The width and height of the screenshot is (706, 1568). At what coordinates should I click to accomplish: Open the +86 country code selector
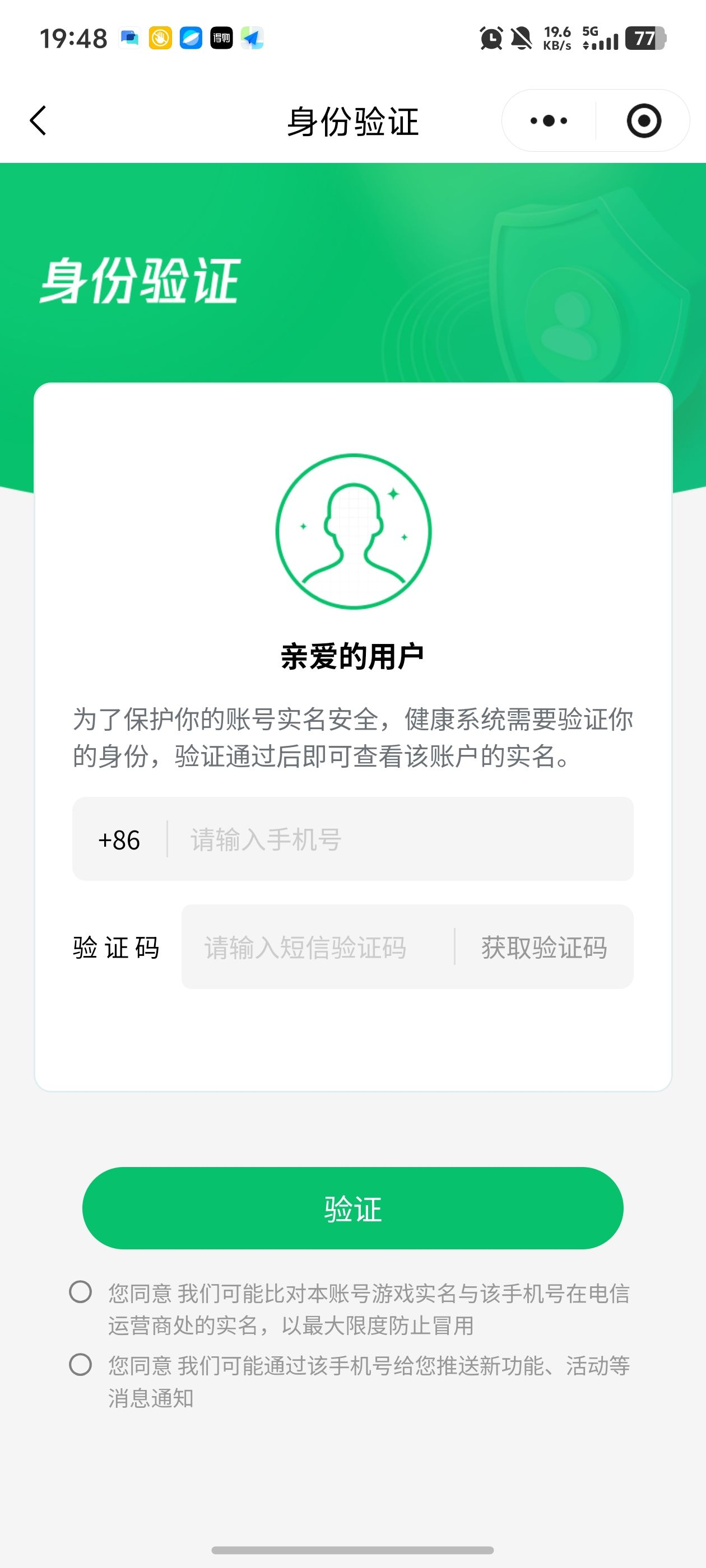(119, 841)
